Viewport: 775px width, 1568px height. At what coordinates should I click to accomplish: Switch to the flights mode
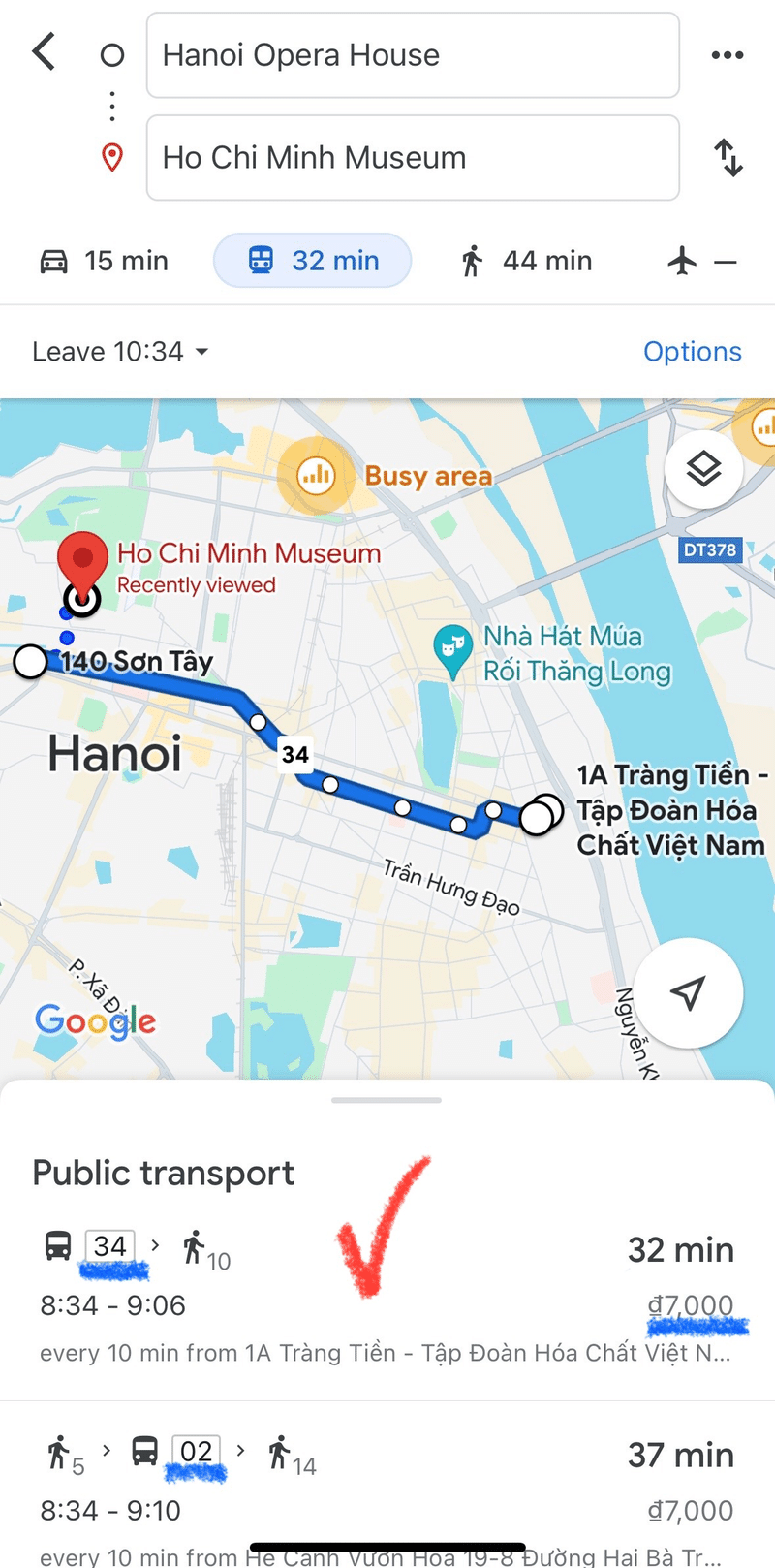pos(701,261)
